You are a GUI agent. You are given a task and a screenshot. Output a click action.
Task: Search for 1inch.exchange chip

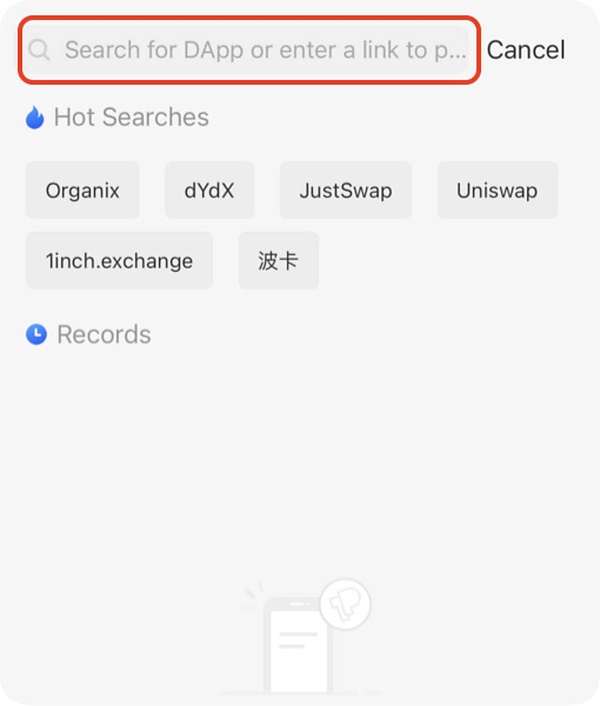pyautogui.click(x=119, y=261)
